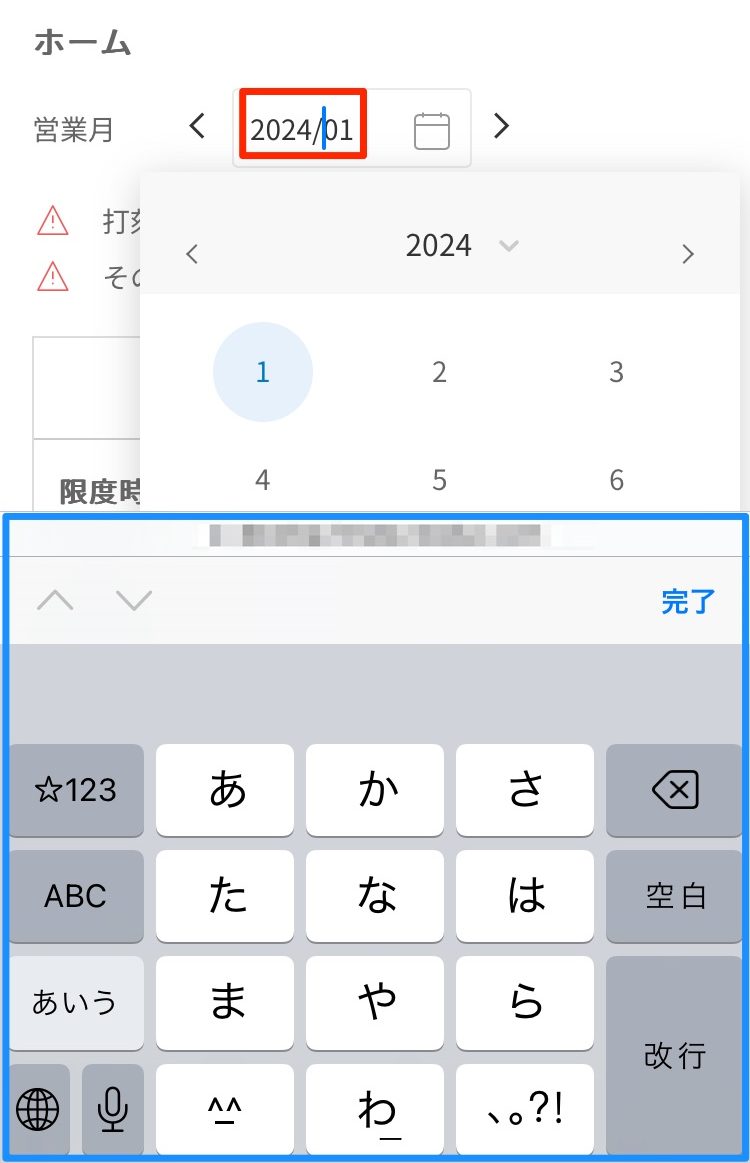The height and width of the screenshot is (1163, 750).
Task: Switch keyboard to ☆123 number mode
Action: point(77,791)
